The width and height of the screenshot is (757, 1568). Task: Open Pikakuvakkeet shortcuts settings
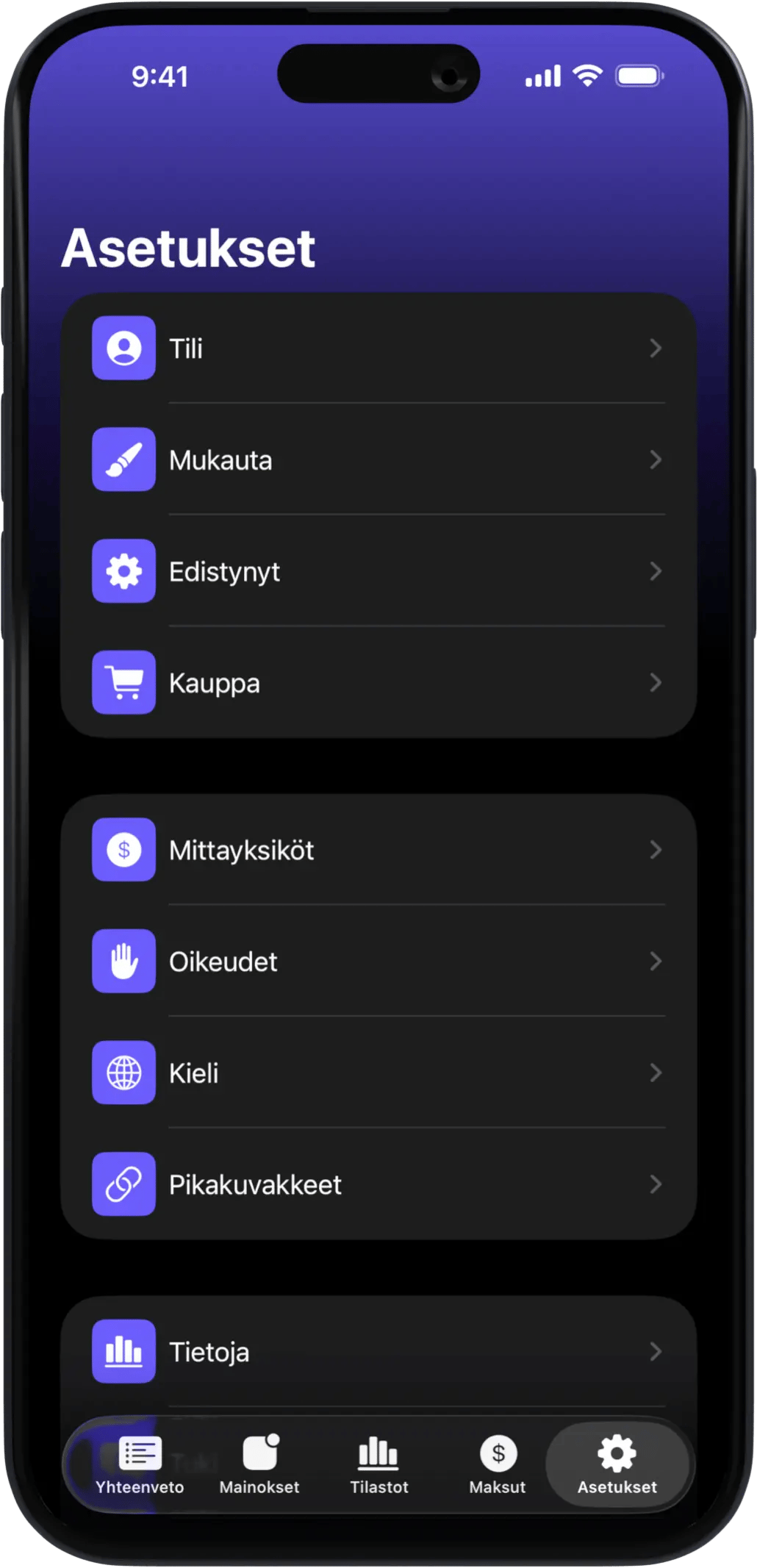[x=378, y=1184]
